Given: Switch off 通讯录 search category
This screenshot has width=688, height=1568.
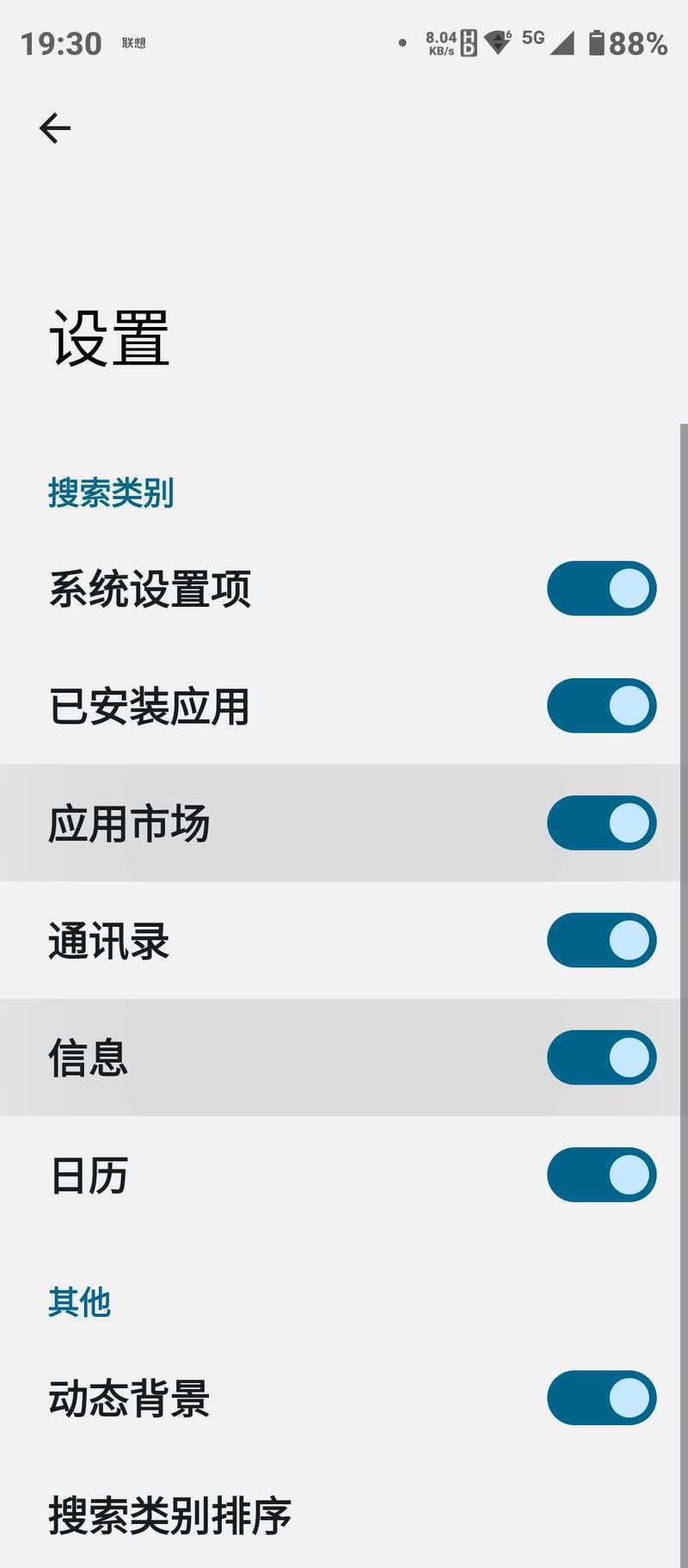Looking at the screenshot, I should click(x=601, y=940).
